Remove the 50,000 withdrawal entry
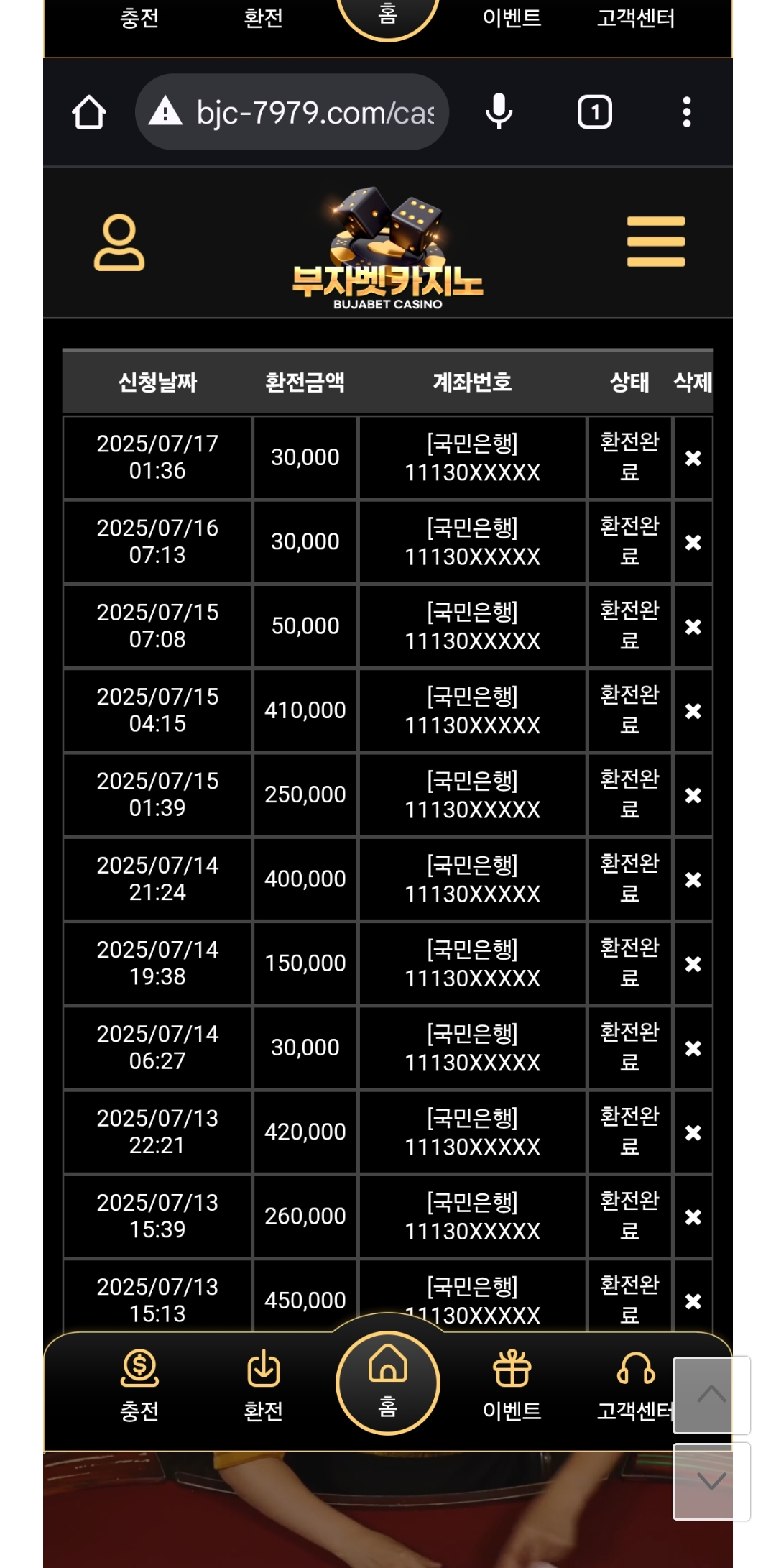 click(693, 627)
